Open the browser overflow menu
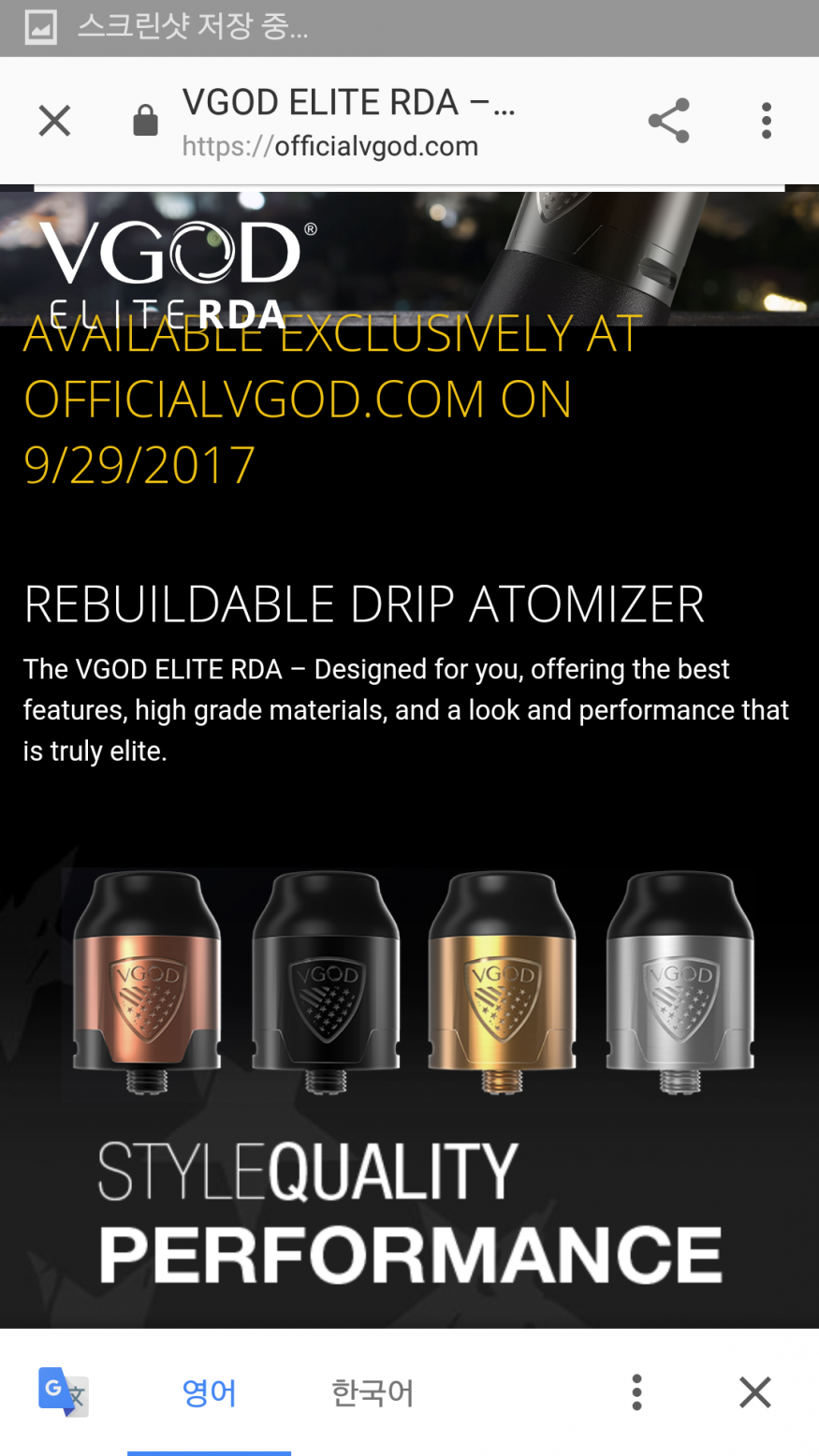The width and height of the screenshot is (819, 1456). pyautogui.click(x=767, y=121)
